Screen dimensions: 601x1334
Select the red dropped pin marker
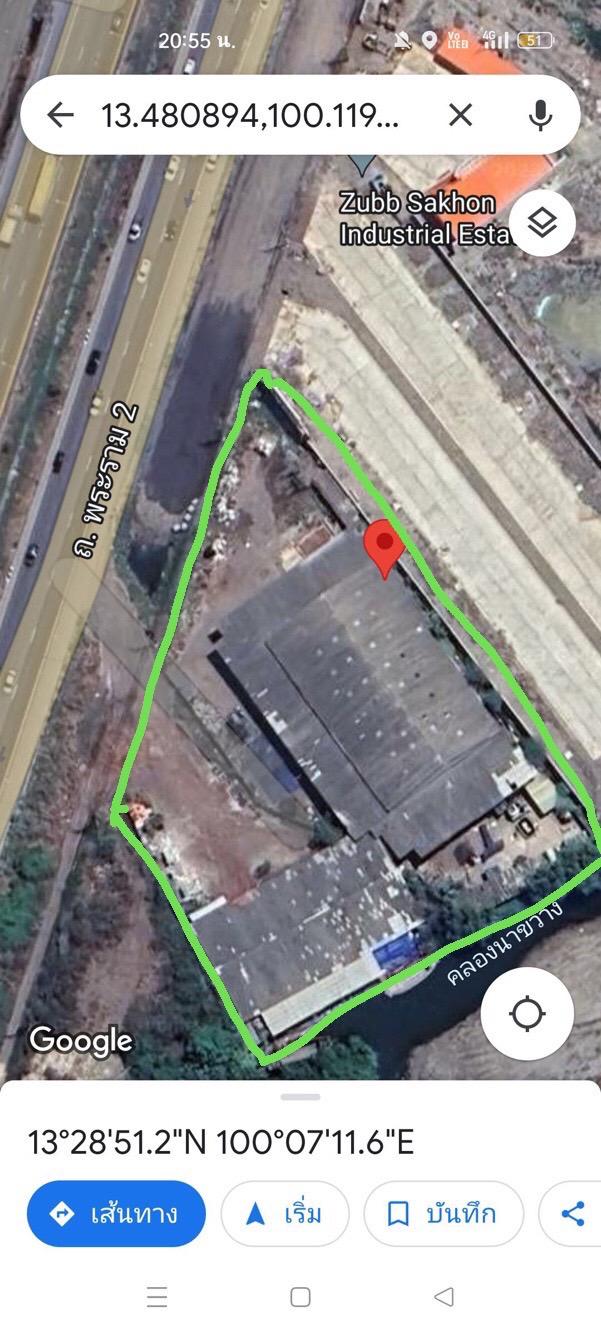pos(384,548)
